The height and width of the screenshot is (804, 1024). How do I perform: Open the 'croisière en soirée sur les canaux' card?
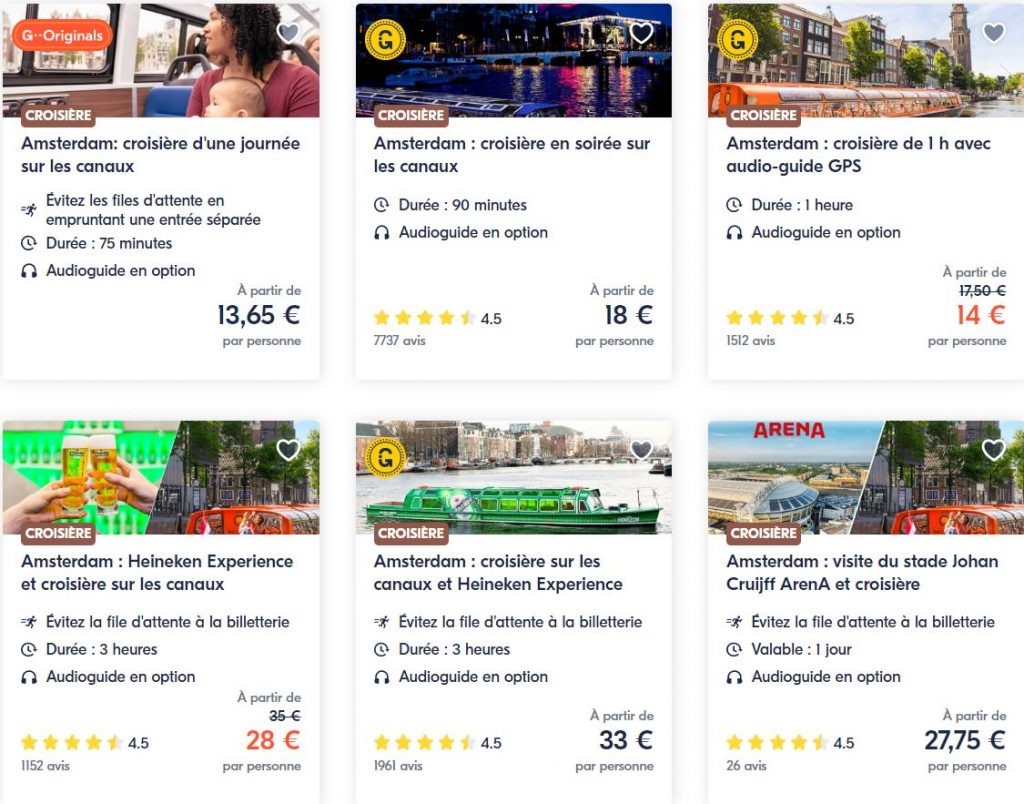512,154
